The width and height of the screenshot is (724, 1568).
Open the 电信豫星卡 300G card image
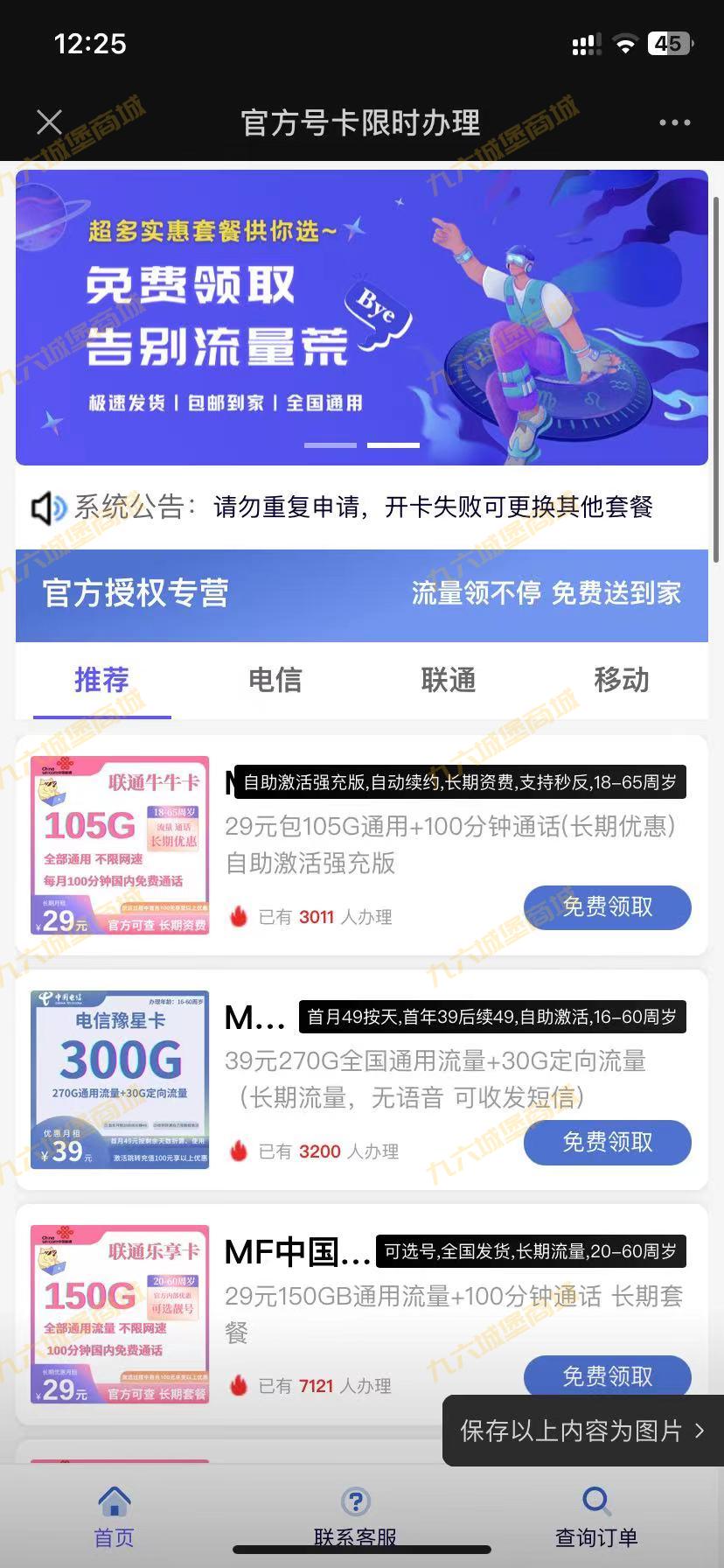pos(120,1080)
